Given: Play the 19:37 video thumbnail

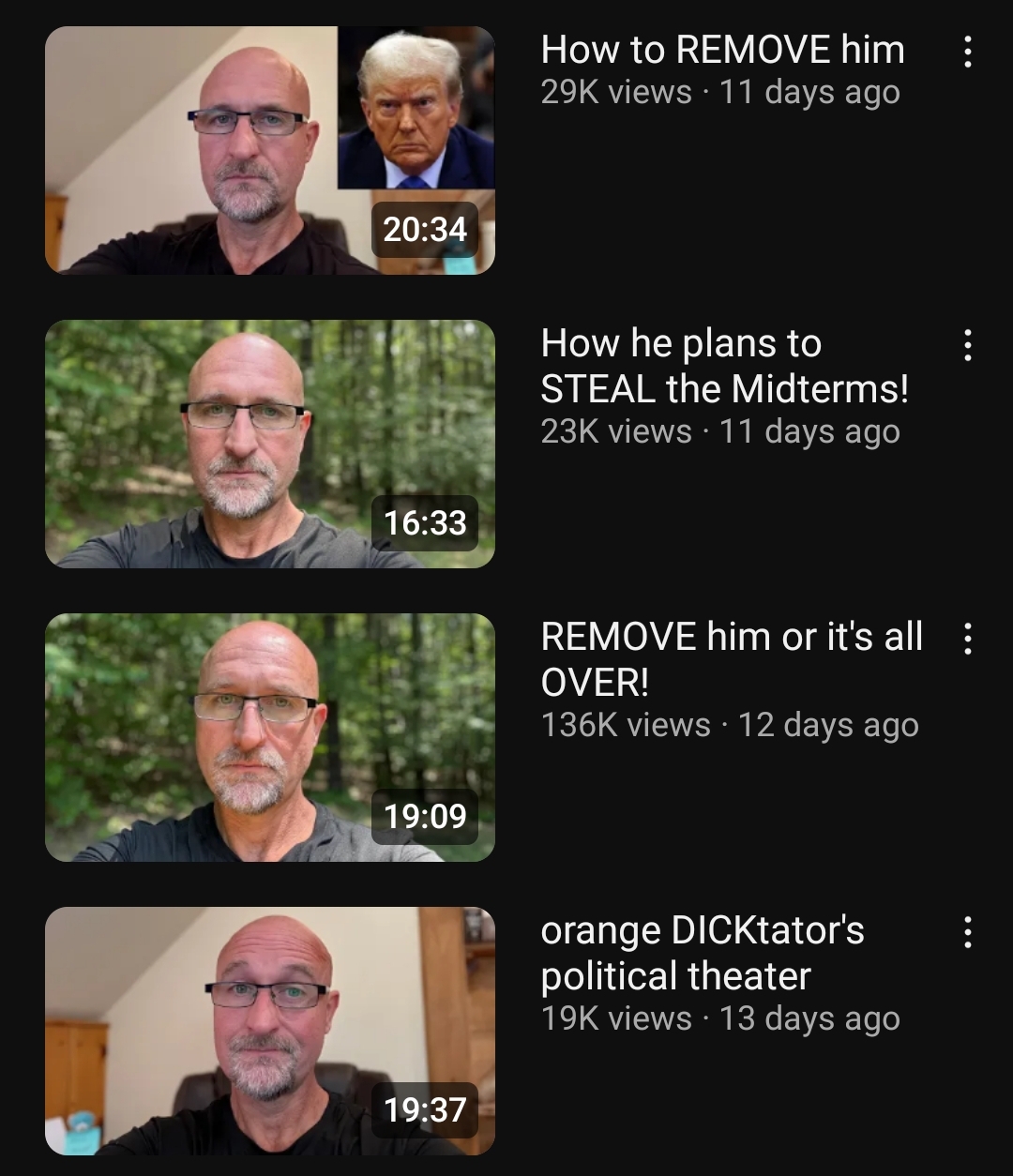Looking at the screenshot, I should tap(269, 1031).
